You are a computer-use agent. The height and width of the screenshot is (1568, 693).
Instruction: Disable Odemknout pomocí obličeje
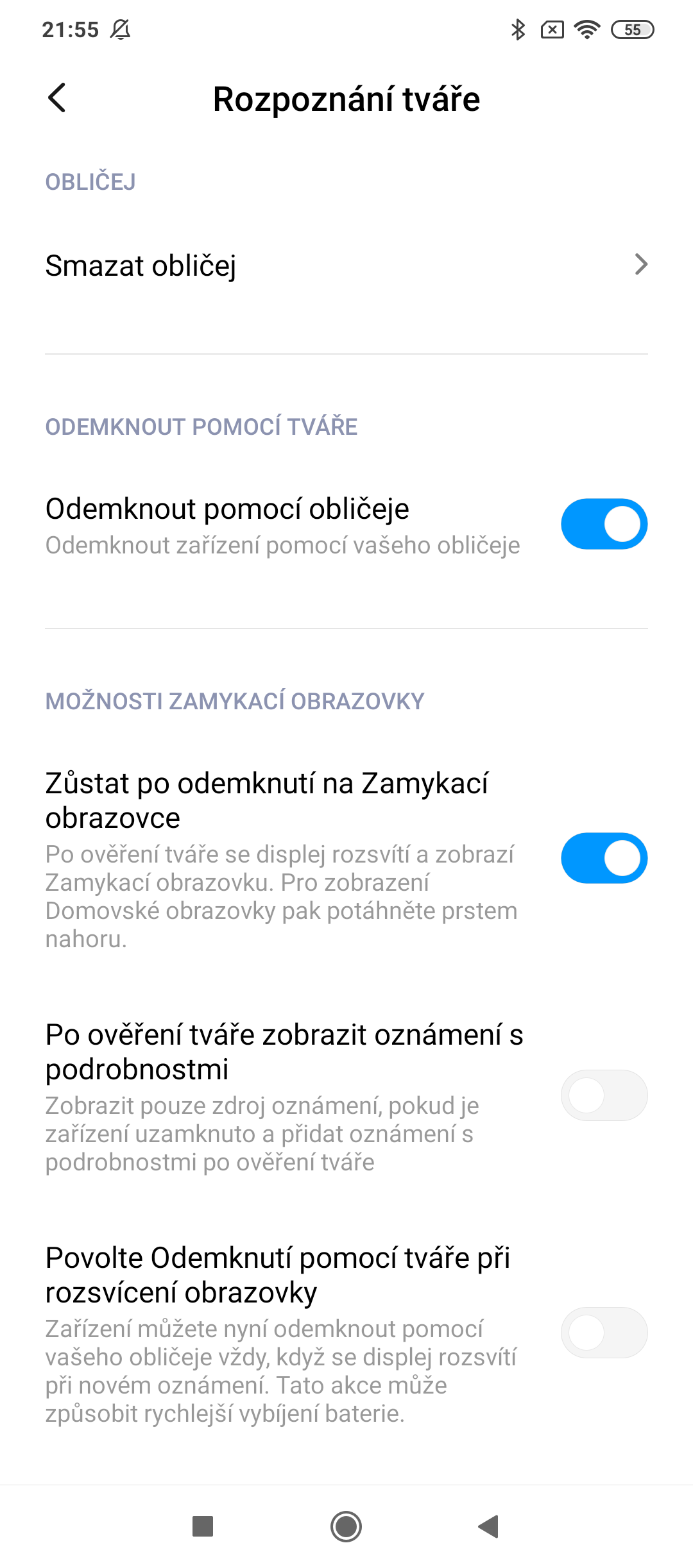(x=604, y=524)
